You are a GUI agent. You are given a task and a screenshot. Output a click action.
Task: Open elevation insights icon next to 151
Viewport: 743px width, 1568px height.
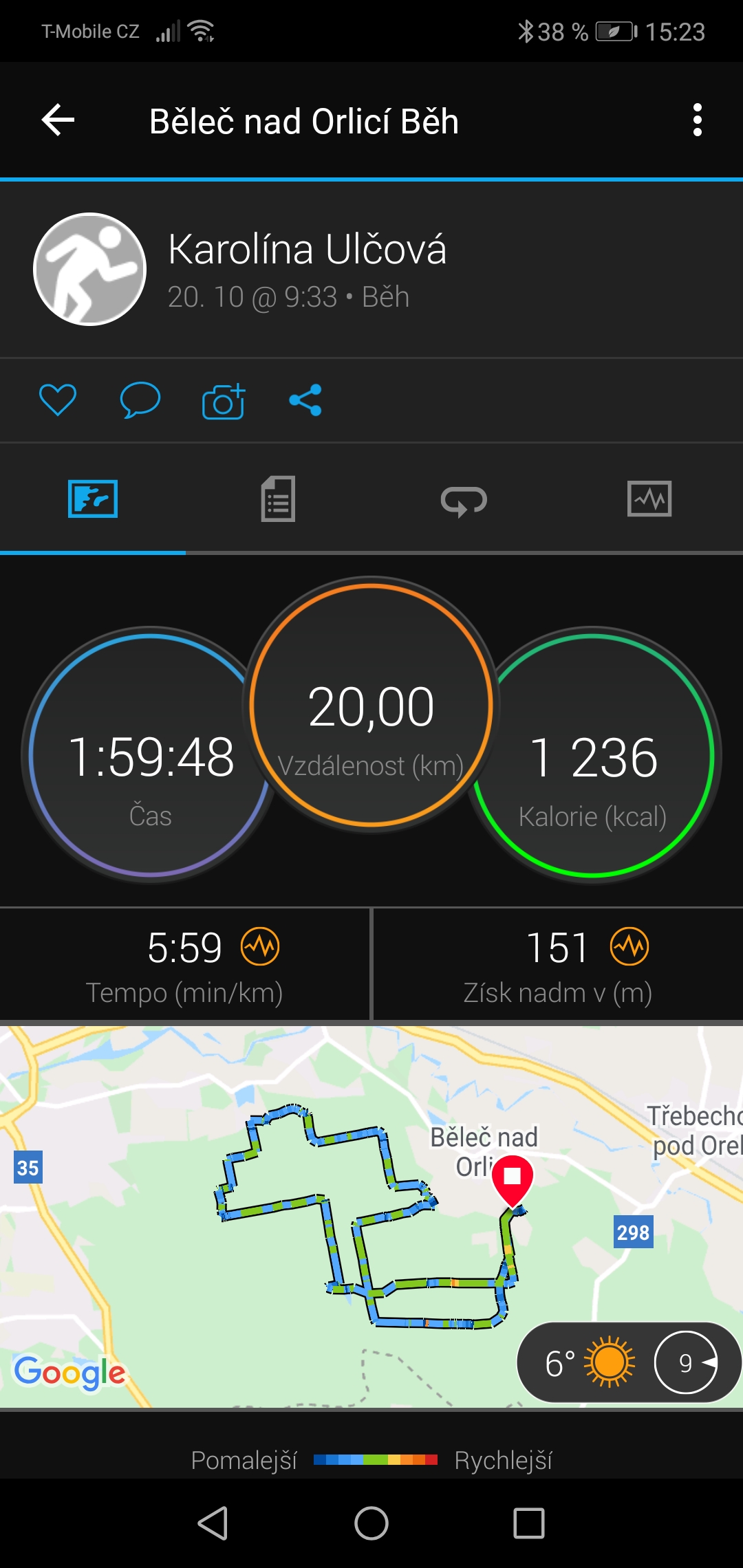coord(629,947)
